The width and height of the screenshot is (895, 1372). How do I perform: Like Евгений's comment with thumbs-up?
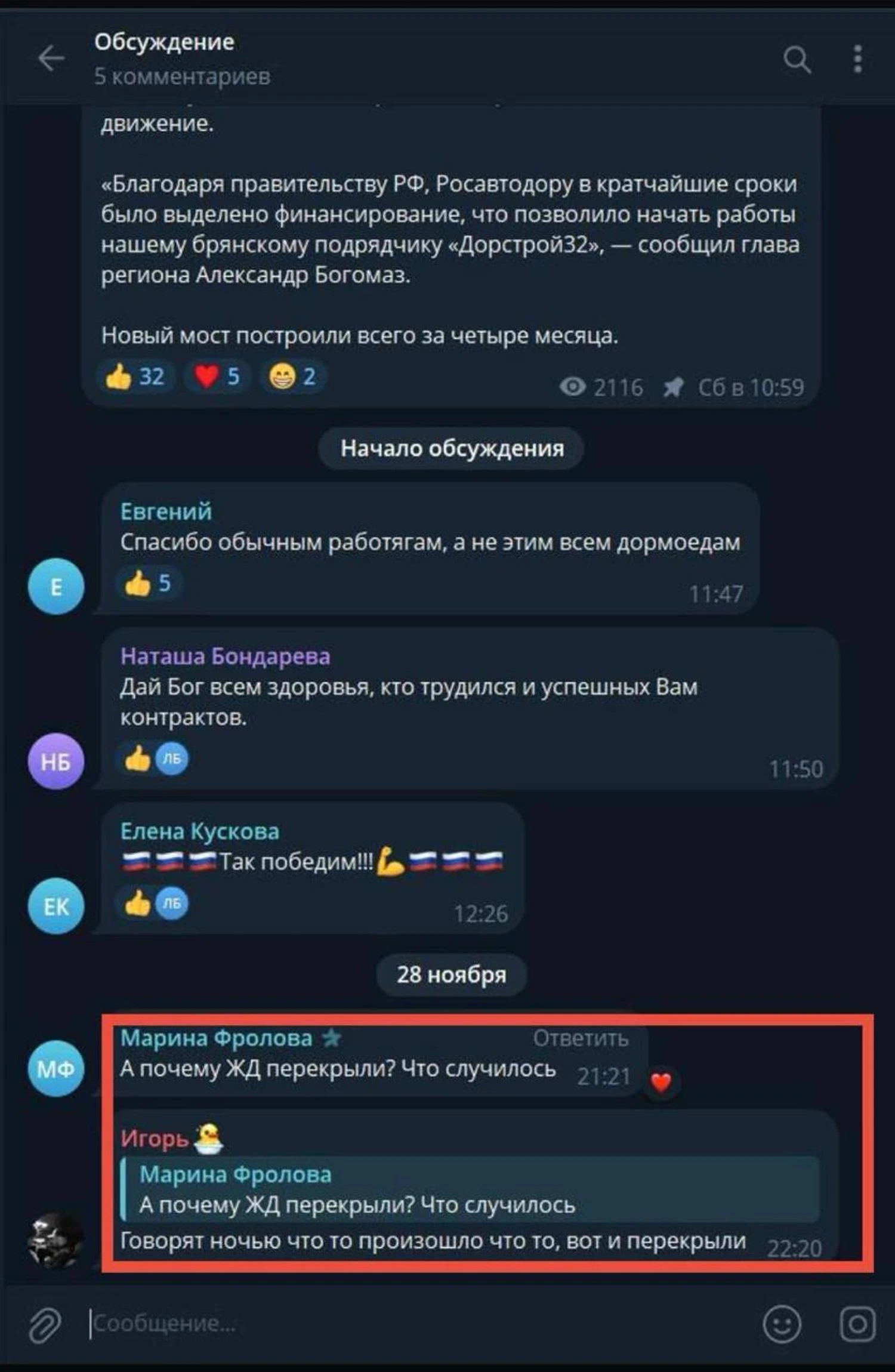pos(147,583)
